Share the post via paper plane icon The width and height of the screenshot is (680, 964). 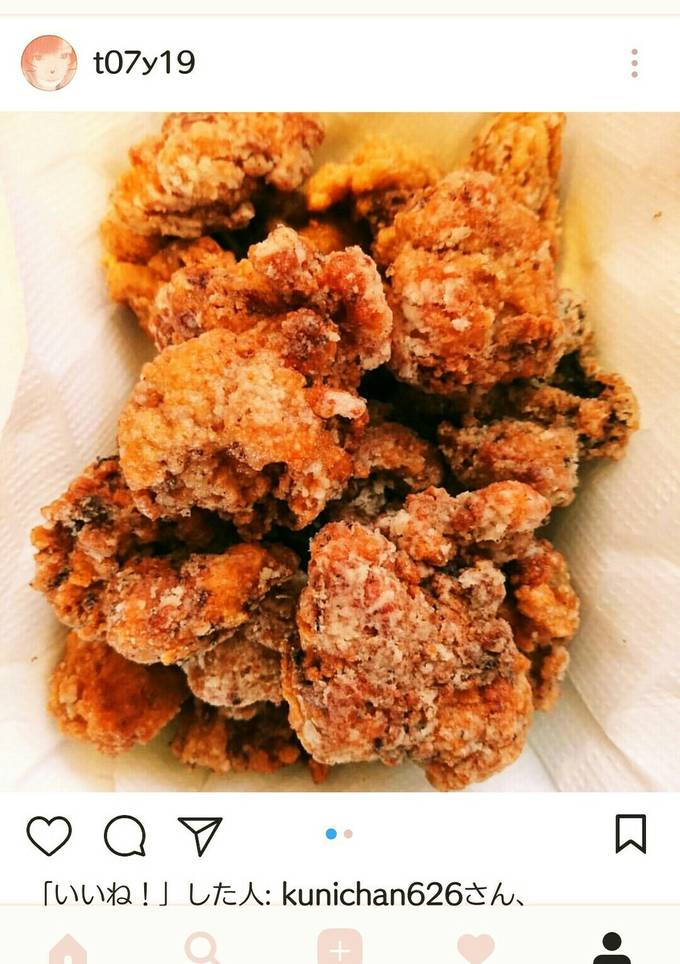pyautogui.click(x=200, y=835)
